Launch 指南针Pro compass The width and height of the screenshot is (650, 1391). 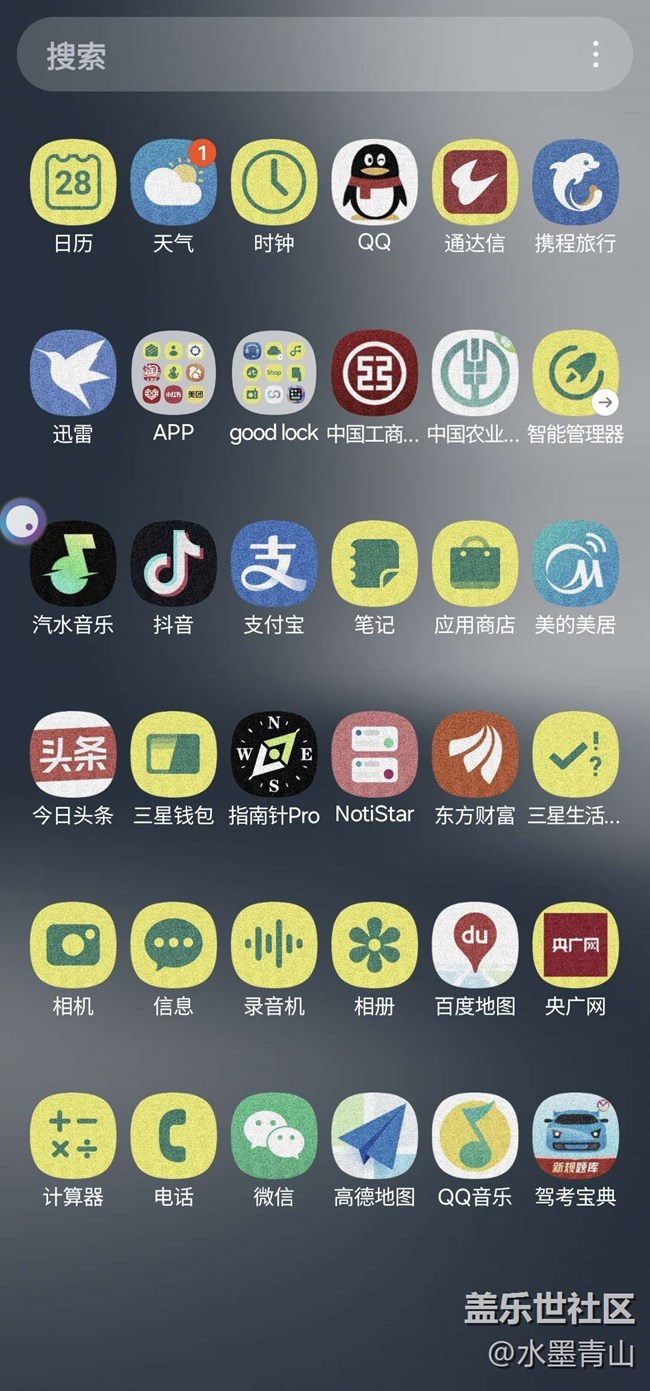[x=274, y=754]
